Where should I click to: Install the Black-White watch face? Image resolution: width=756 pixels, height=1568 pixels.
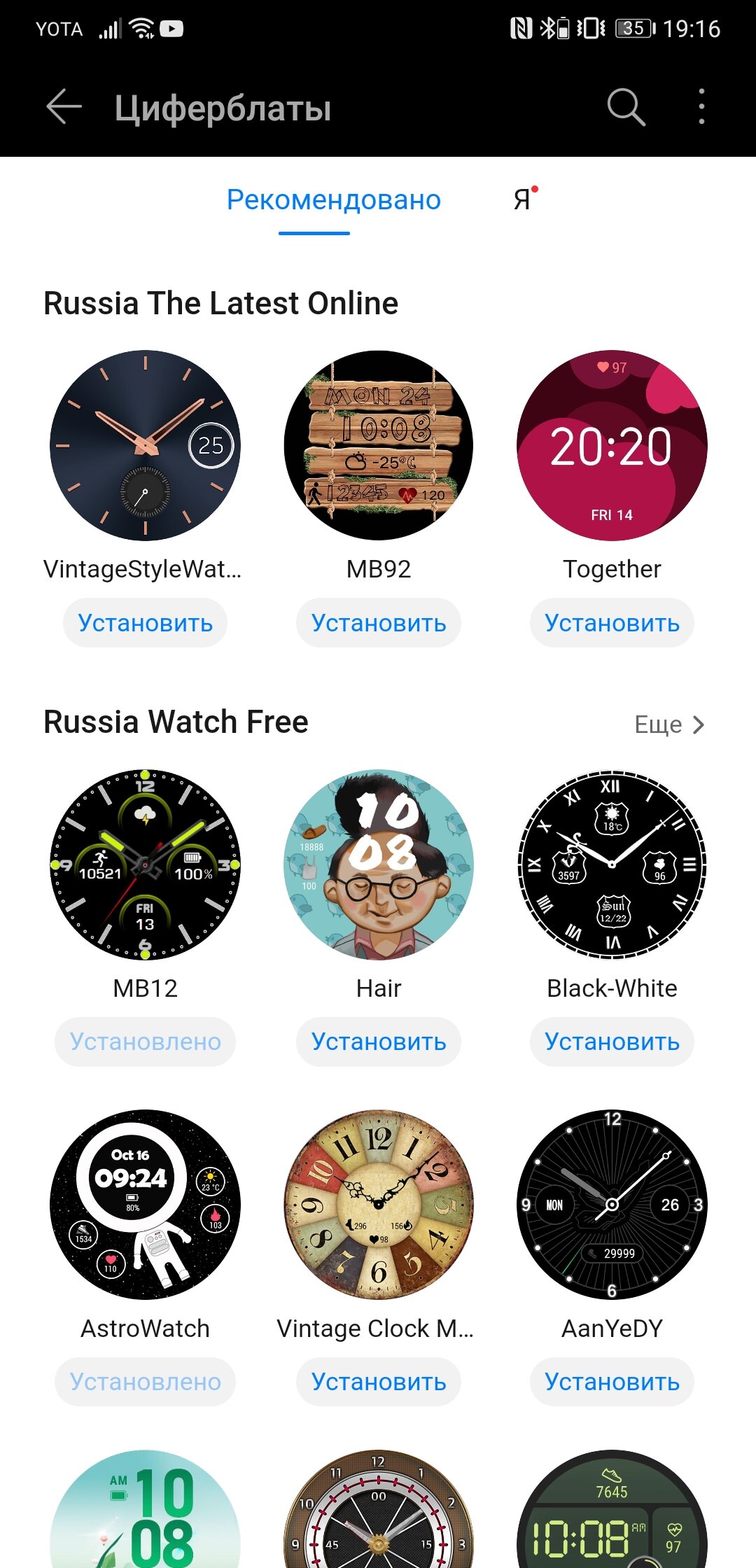pos(612,1042)
